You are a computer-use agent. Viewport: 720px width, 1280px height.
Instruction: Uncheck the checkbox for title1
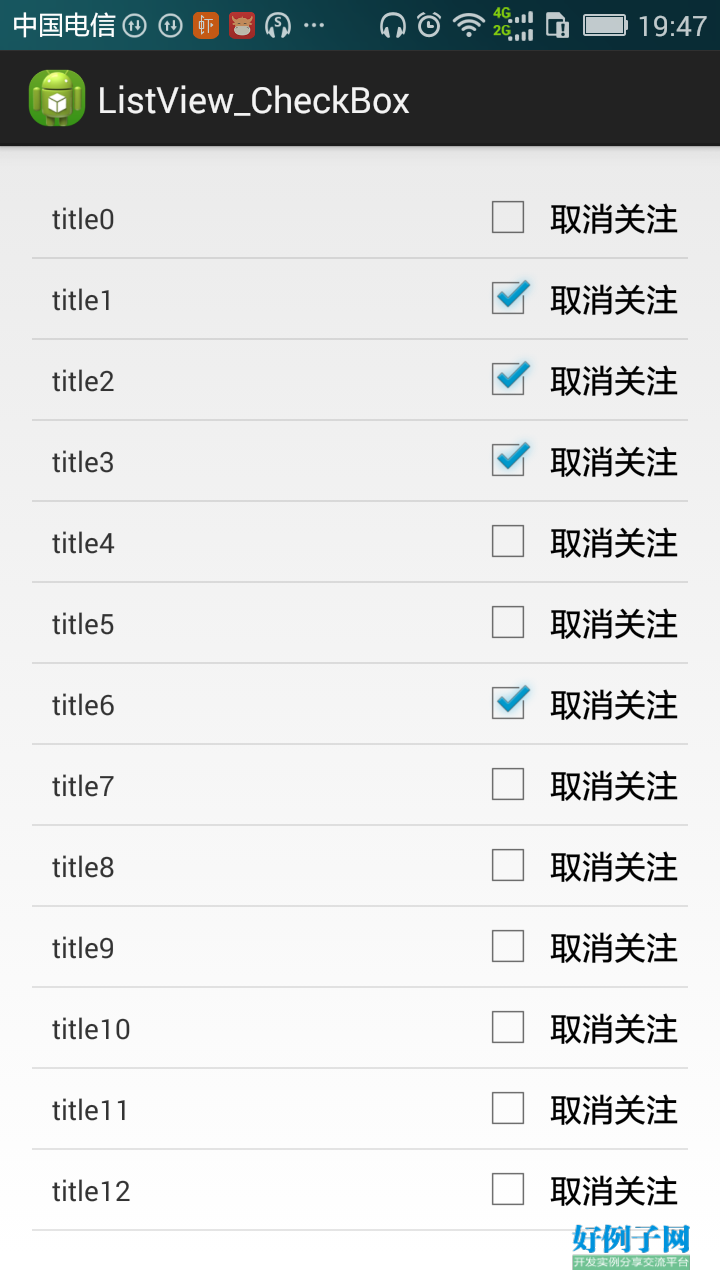pos(508,299)
